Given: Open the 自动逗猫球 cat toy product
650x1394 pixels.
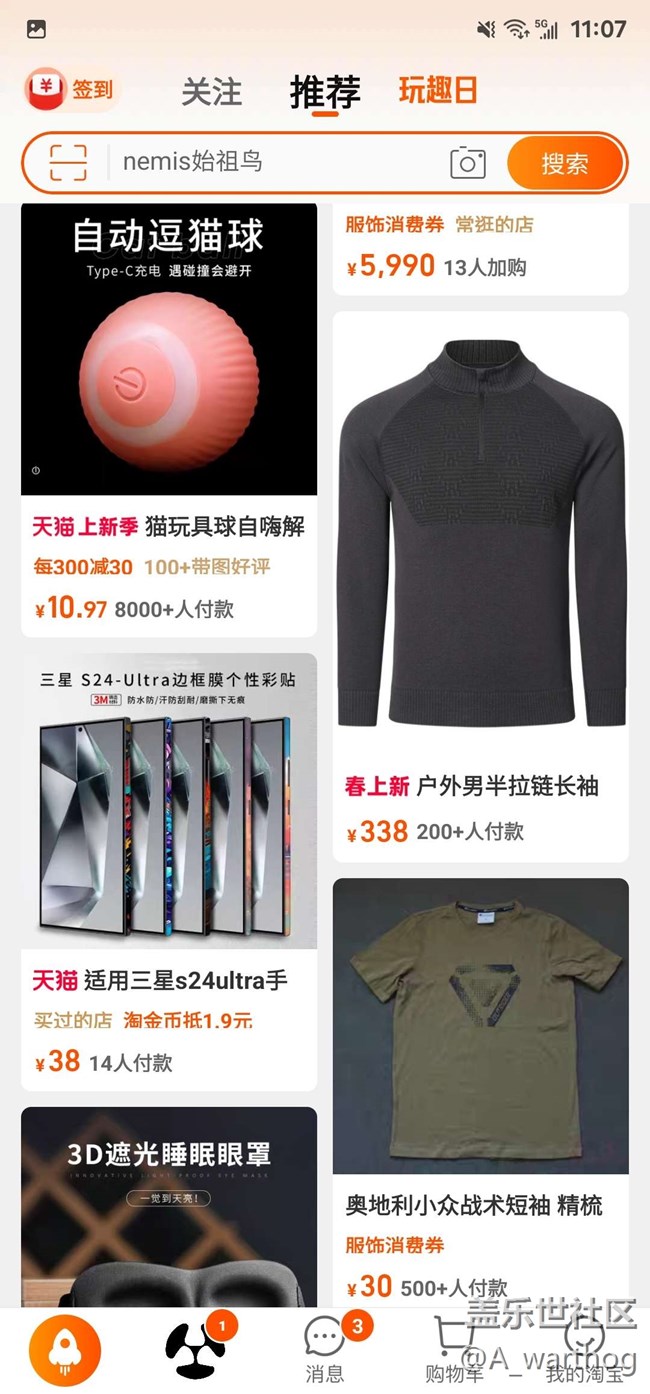Looking at the screenshot, I should 169,420.
